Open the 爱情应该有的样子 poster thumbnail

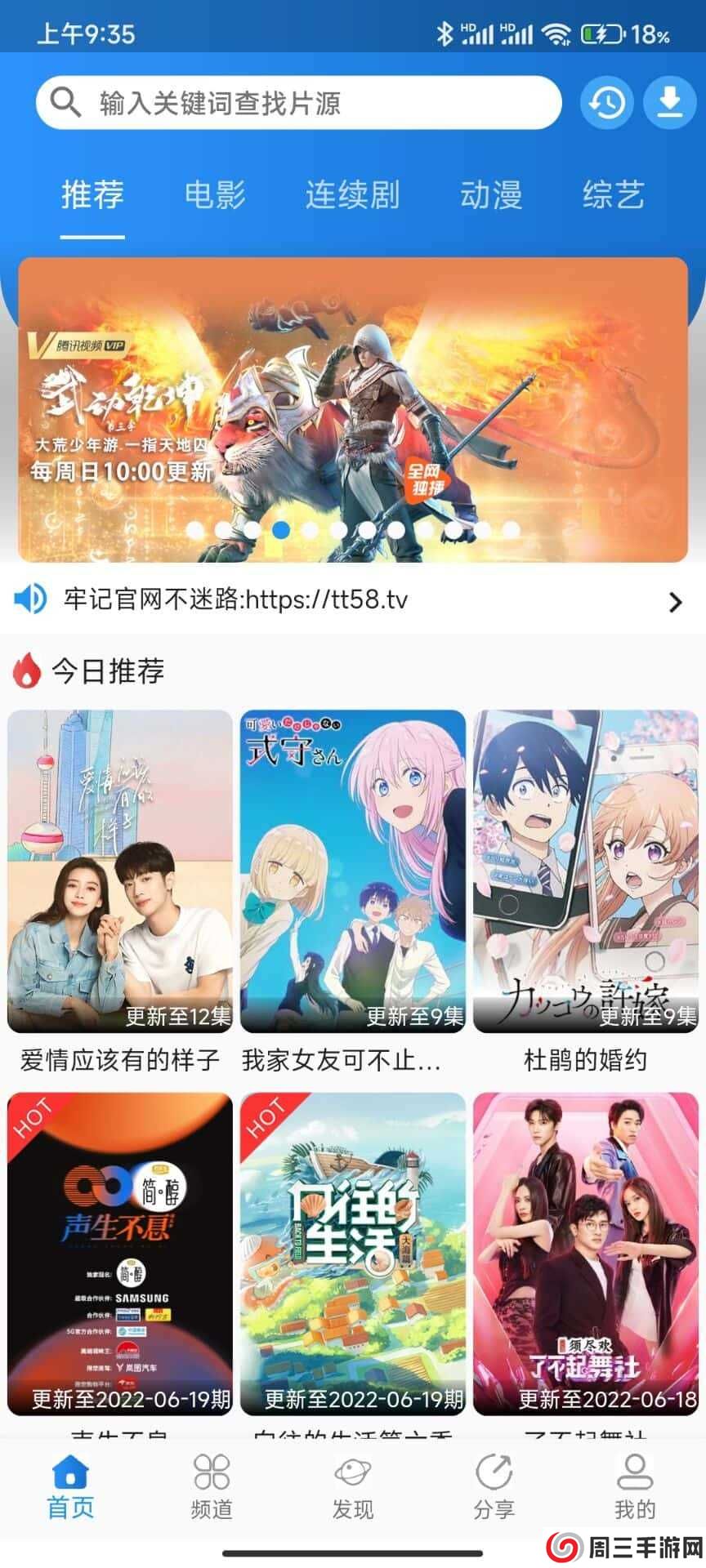coord(119,870)
